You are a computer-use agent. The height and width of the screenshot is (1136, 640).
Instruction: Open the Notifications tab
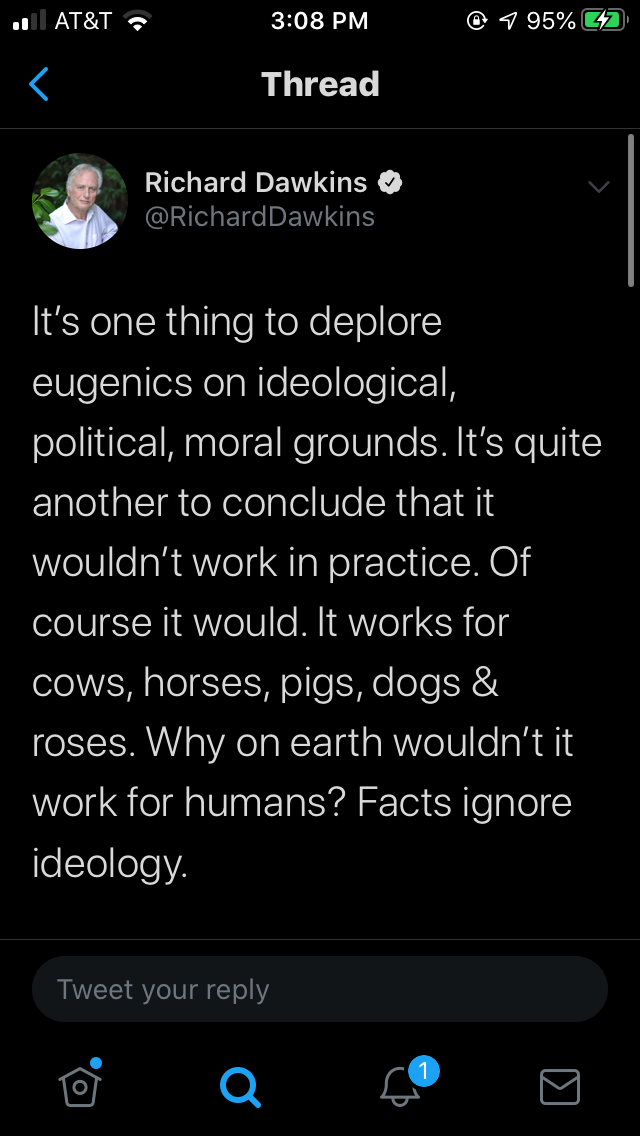pos(402,1084)
